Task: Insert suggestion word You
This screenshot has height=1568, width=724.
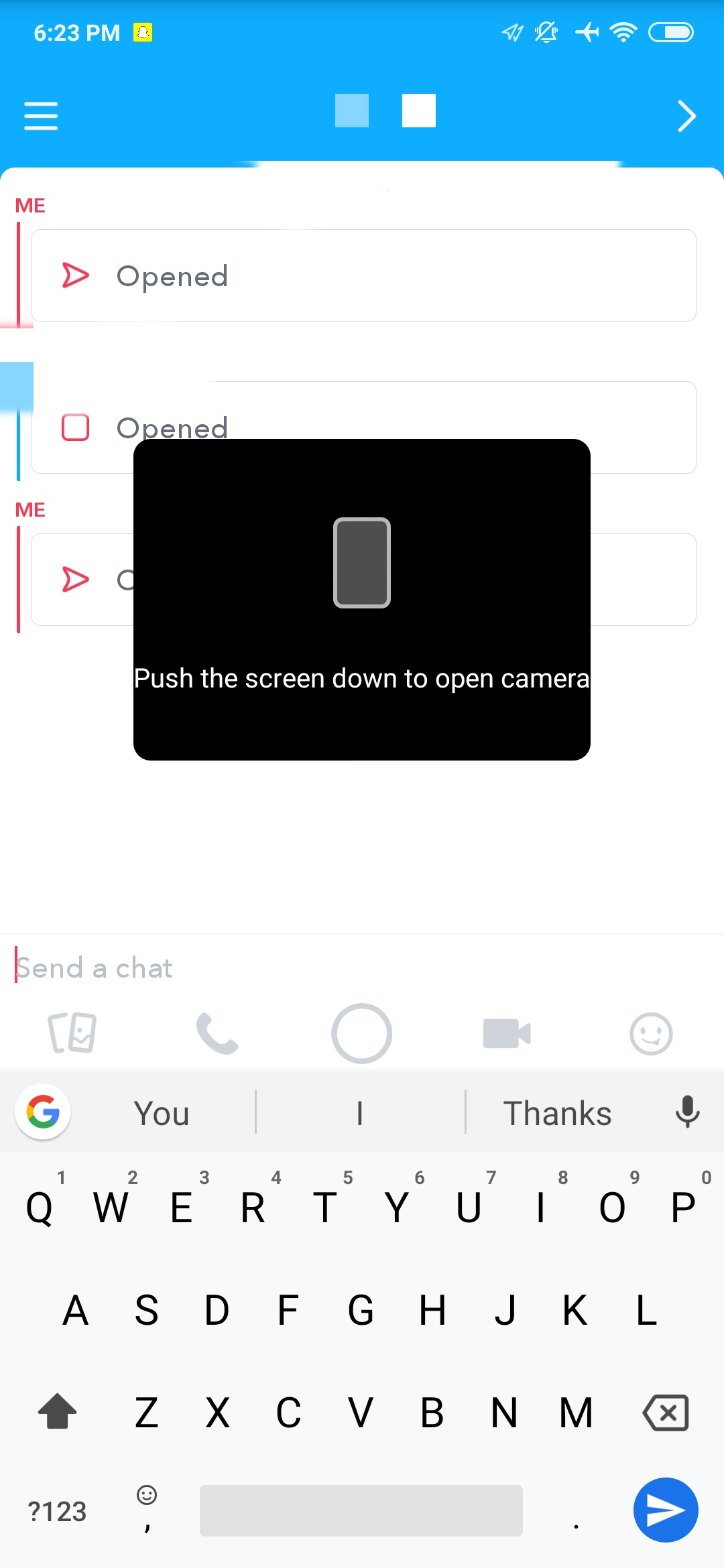Action: 162,1113
